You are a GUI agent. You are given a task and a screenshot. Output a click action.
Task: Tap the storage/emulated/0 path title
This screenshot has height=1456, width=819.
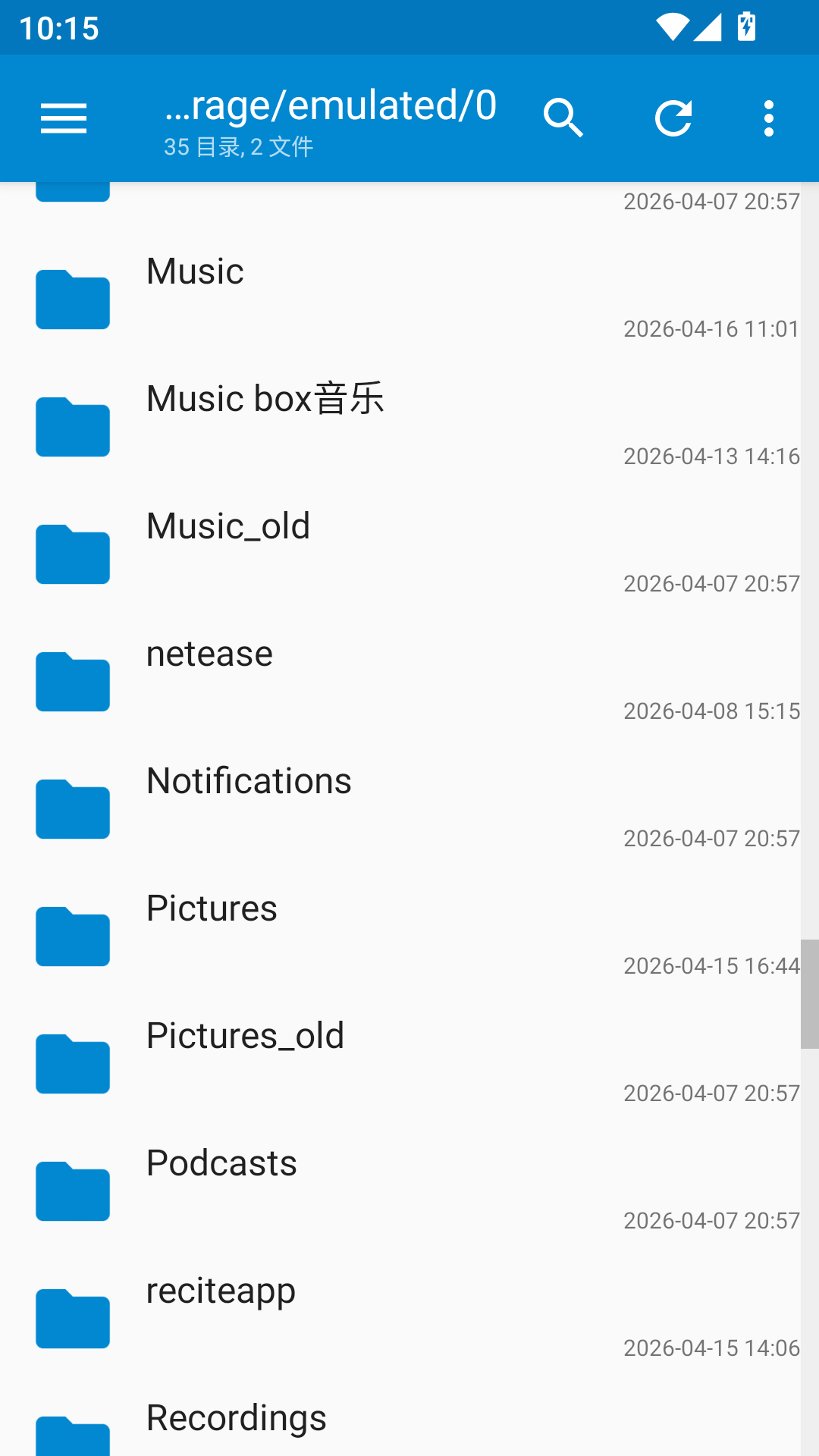(x=331, y=106)
